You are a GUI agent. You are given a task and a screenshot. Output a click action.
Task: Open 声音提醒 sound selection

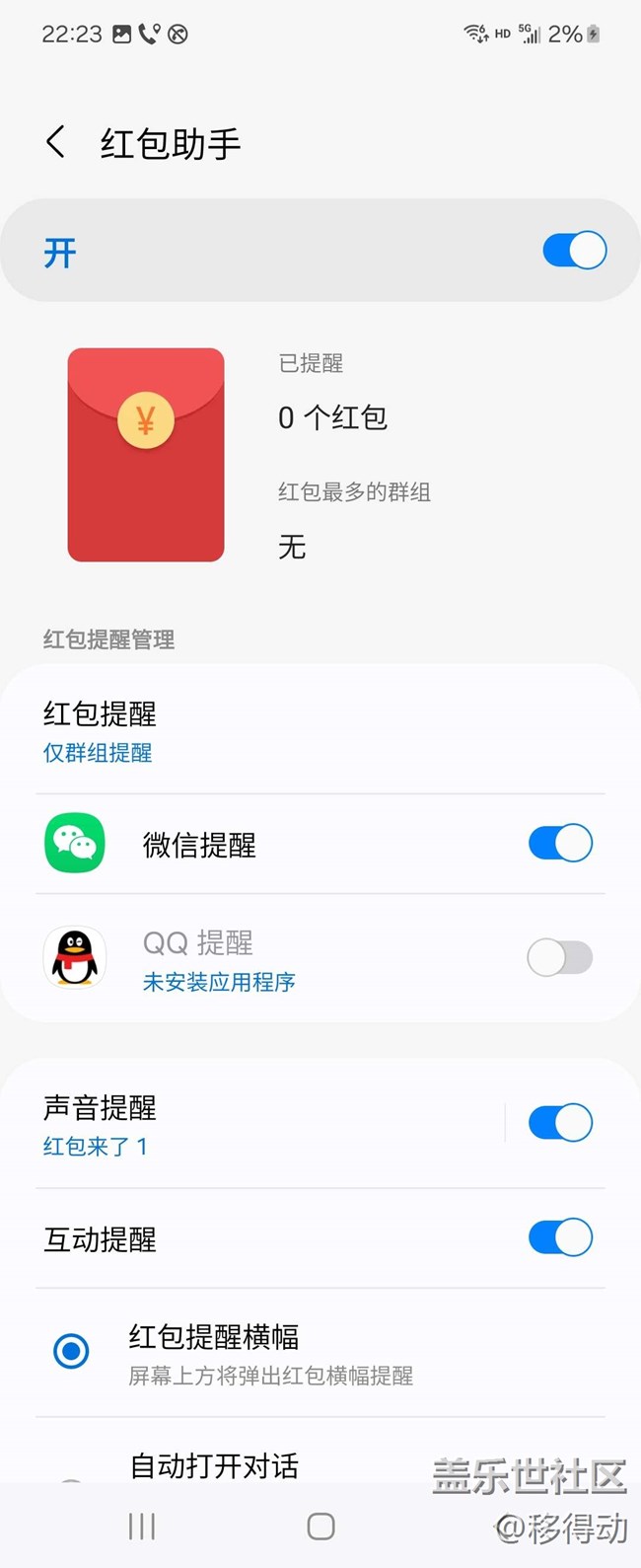(99, 1124)
